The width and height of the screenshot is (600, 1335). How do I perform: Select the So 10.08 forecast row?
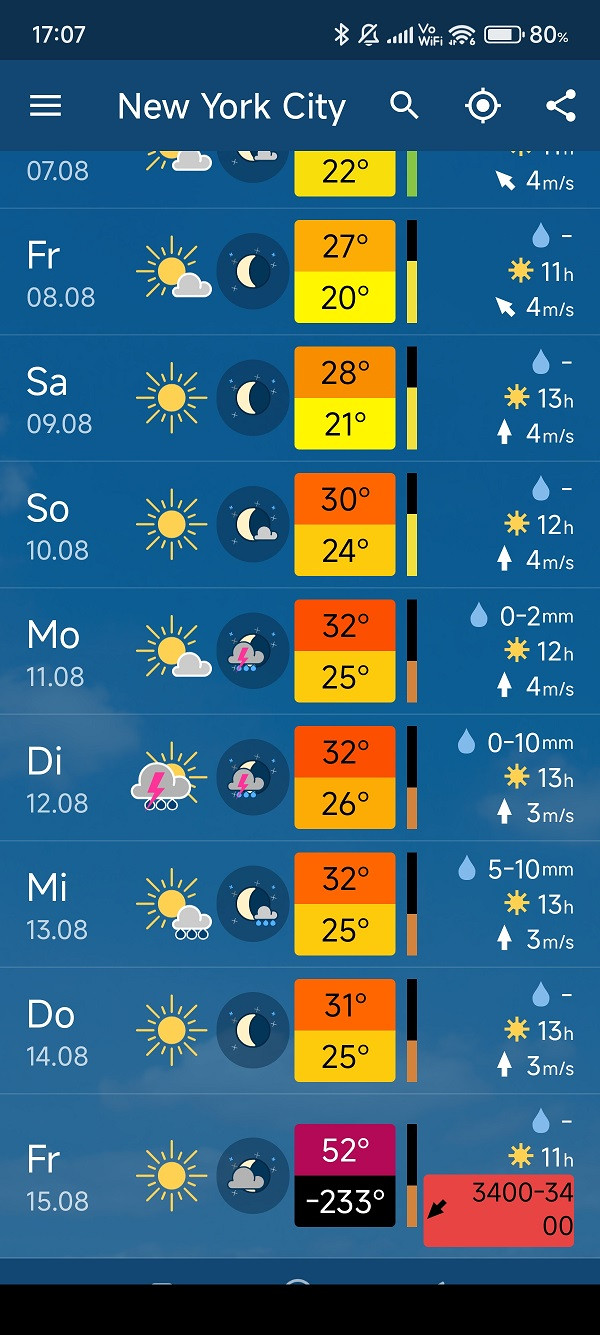(300, 525)
